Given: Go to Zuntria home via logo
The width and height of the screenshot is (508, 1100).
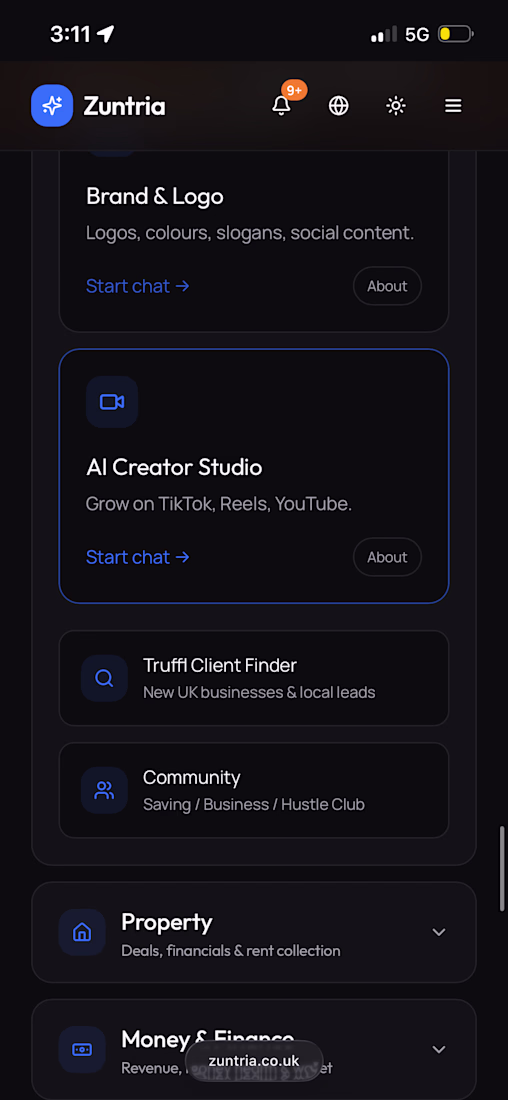Looking at the screenshot, I should [x=98, y=106].
